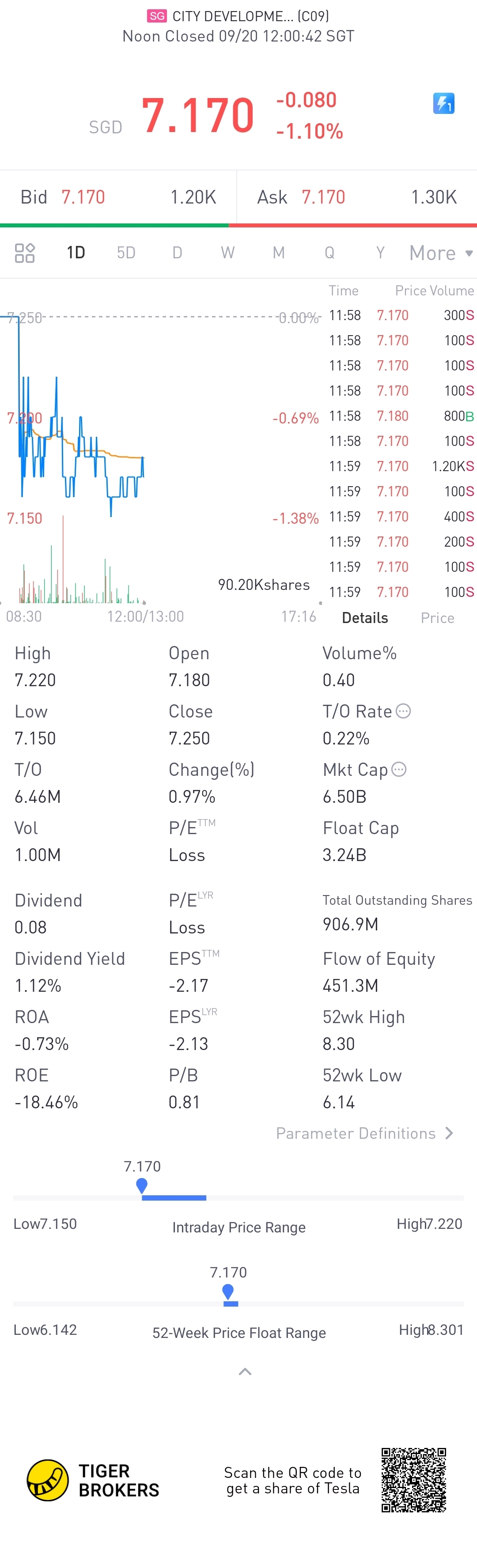Open Parameter Definitions

click(364, 1133)
